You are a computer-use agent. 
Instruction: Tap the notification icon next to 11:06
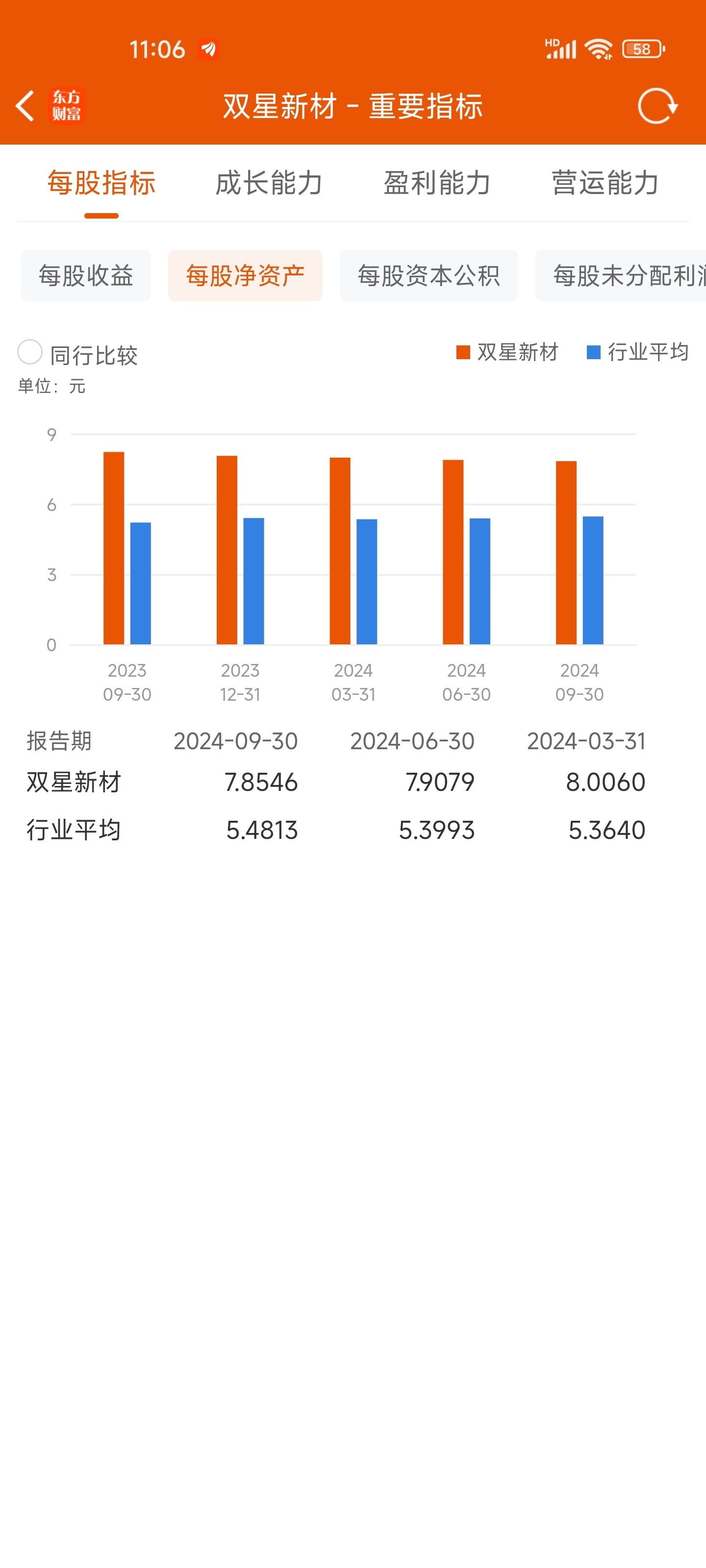[x=209, y=48]
